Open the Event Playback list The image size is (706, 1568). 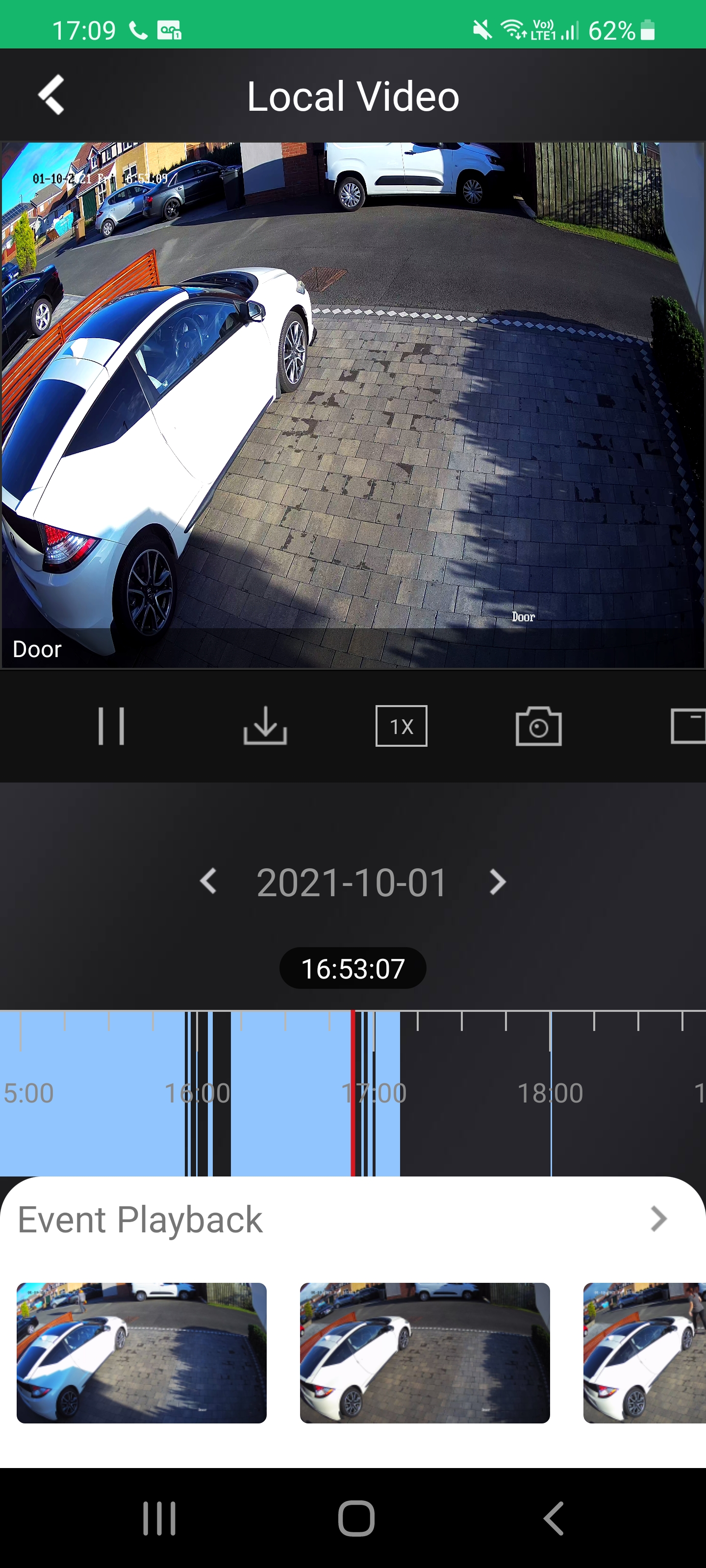coord(658,1219)
